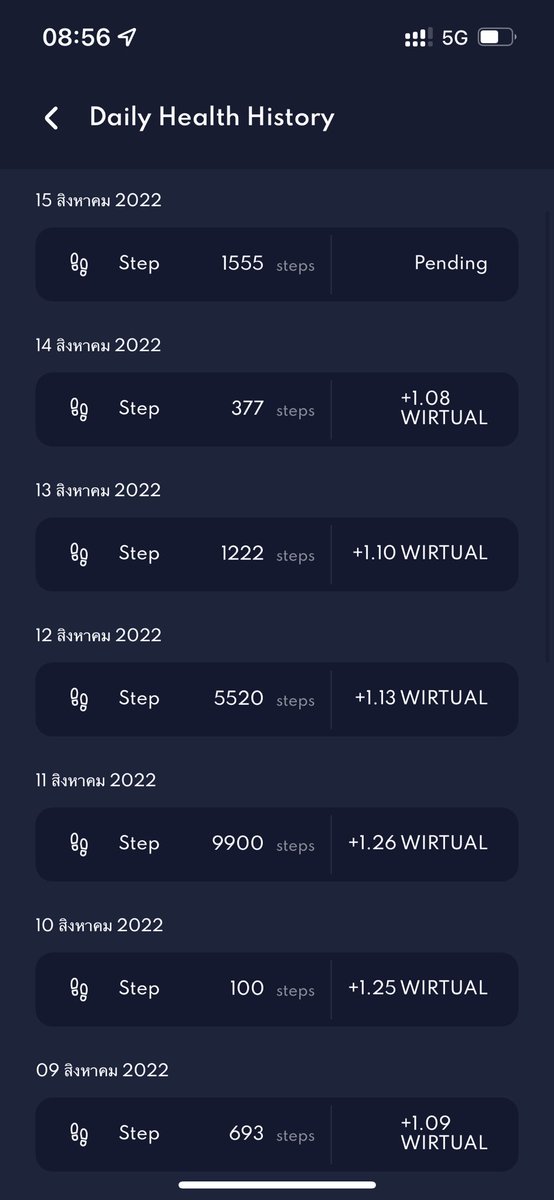Viewport: 554px width, 1200px height.
Task: Go back from Daily Health History
Action: [x=51, y=118]
